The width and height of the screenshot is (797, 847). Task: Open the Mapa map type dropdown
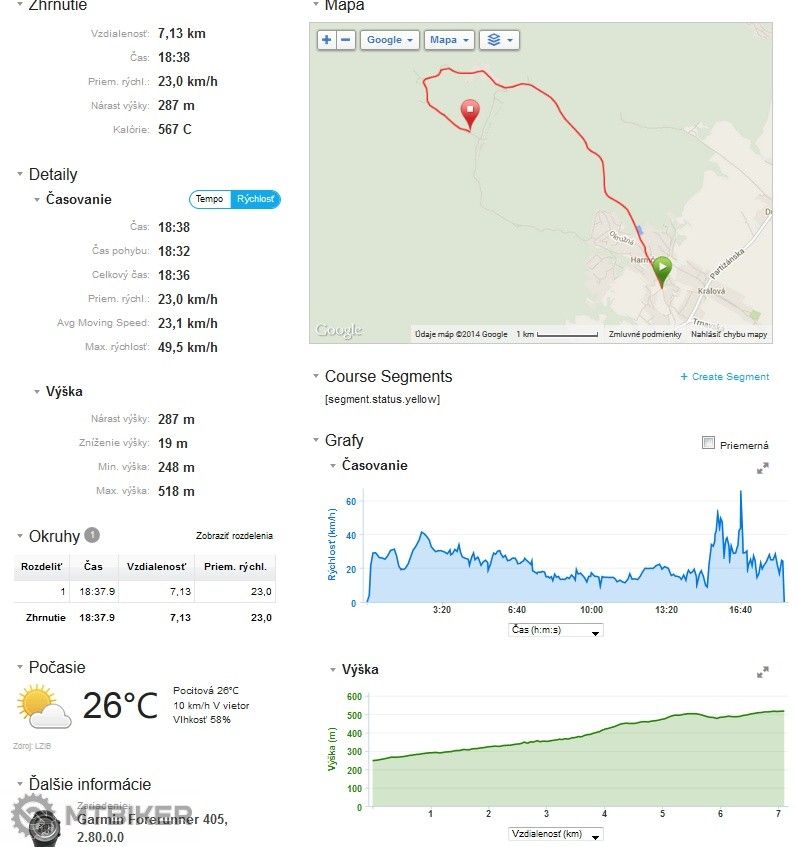(x=448, y=40)
